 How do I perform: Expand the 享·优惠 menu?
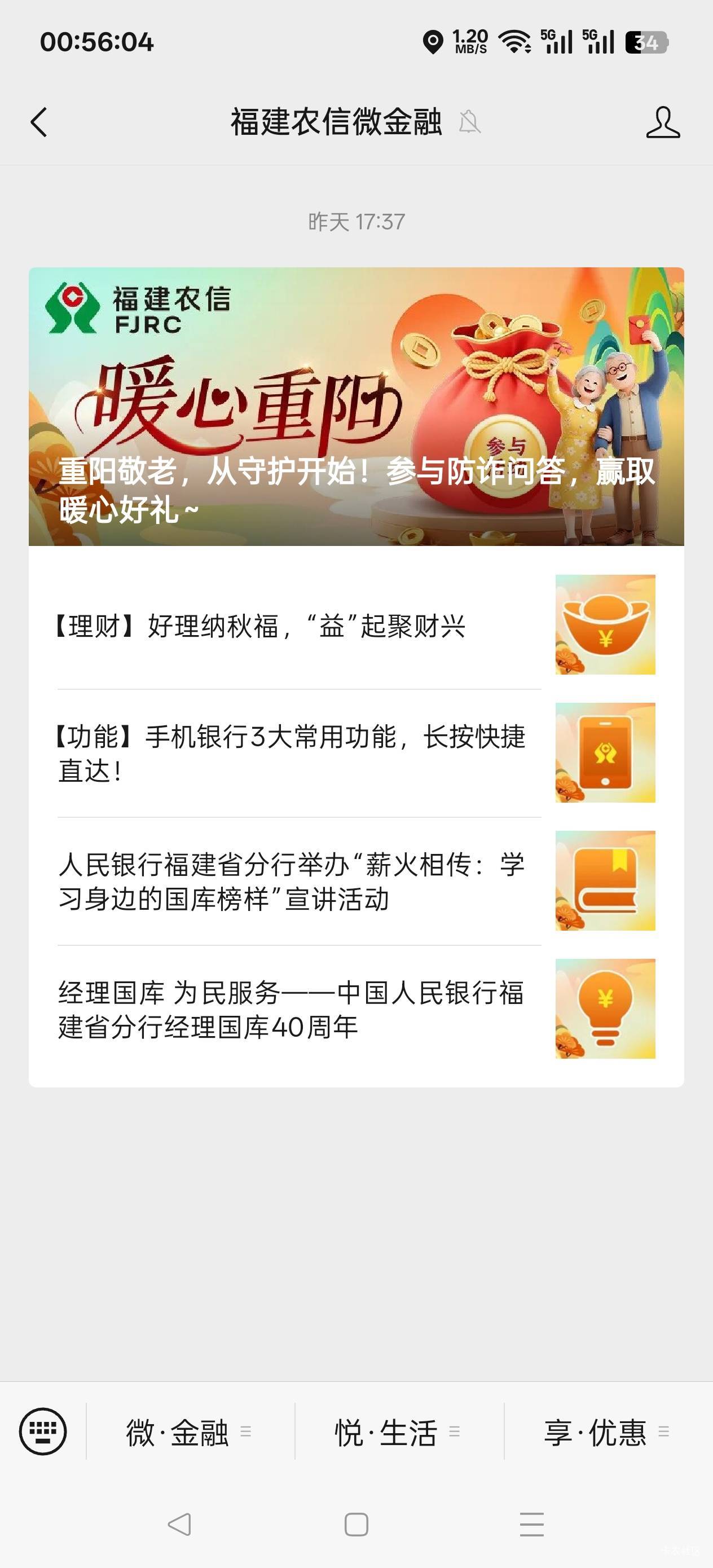pos(608,1432)
